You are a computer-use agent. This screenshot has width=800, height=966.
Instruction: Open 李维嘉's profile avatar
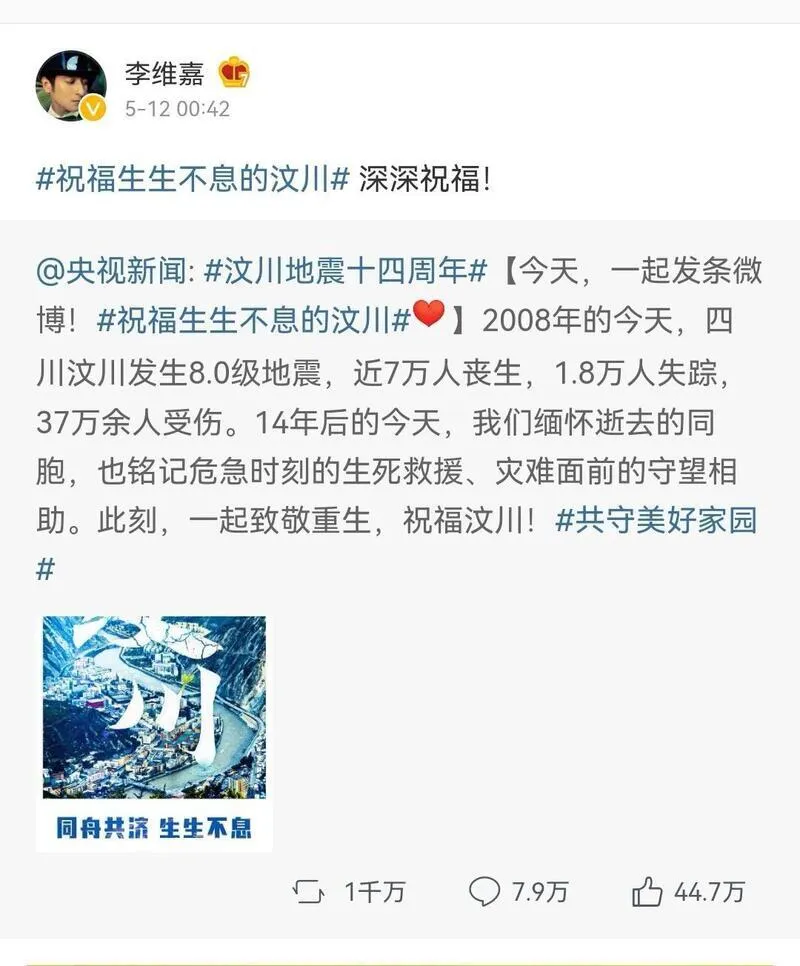[x=71, y=86]
